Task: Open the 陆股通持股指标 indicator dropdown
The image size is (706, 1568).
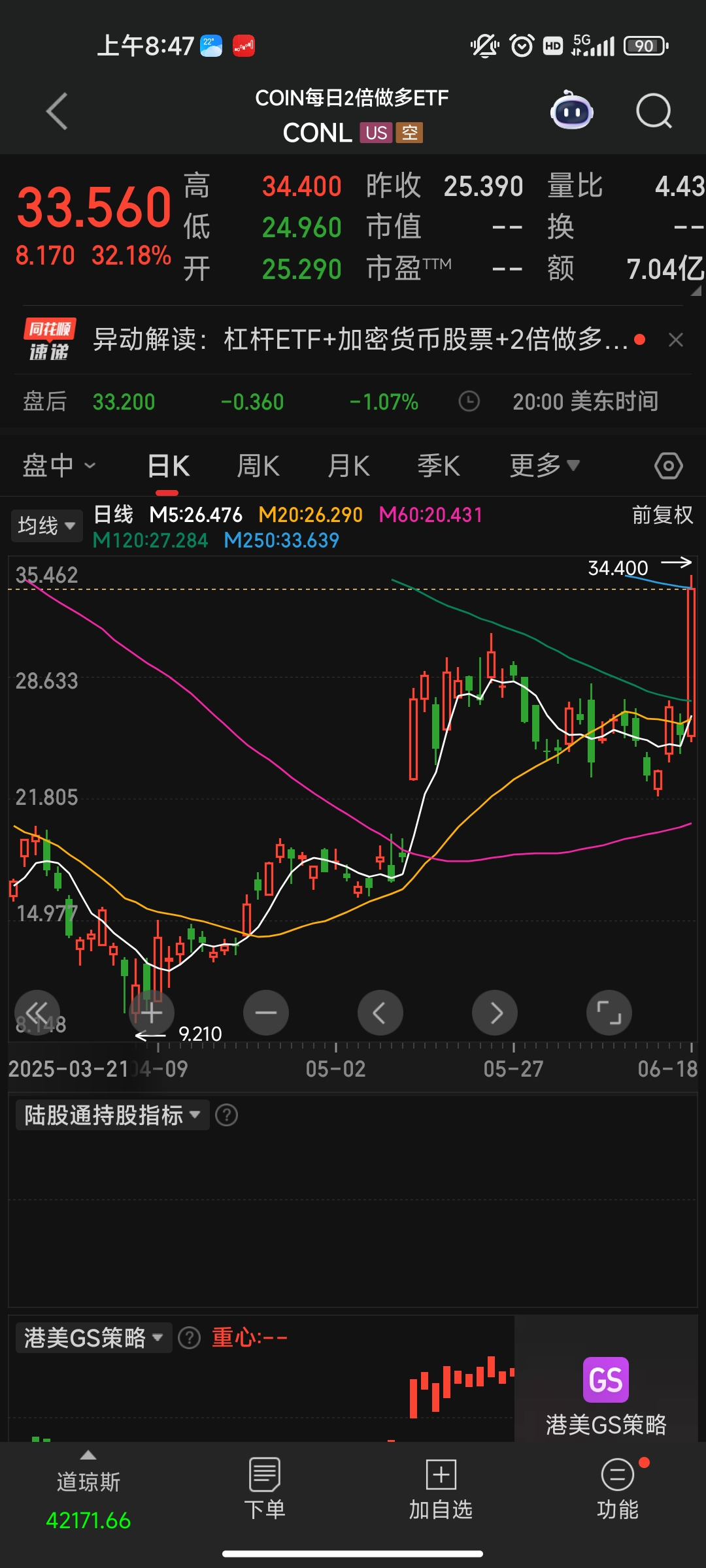Action: 112,1115
